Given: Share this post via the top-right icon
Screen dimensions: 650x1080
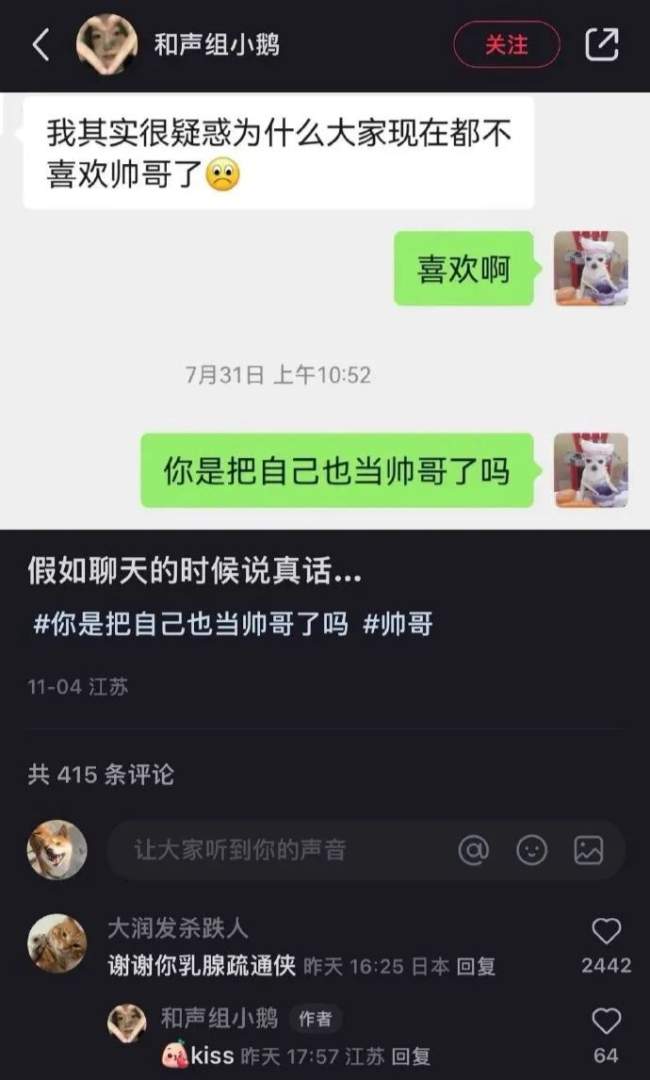Looking at the screenshot, I should pyautogui.click(x=601, y=45).
